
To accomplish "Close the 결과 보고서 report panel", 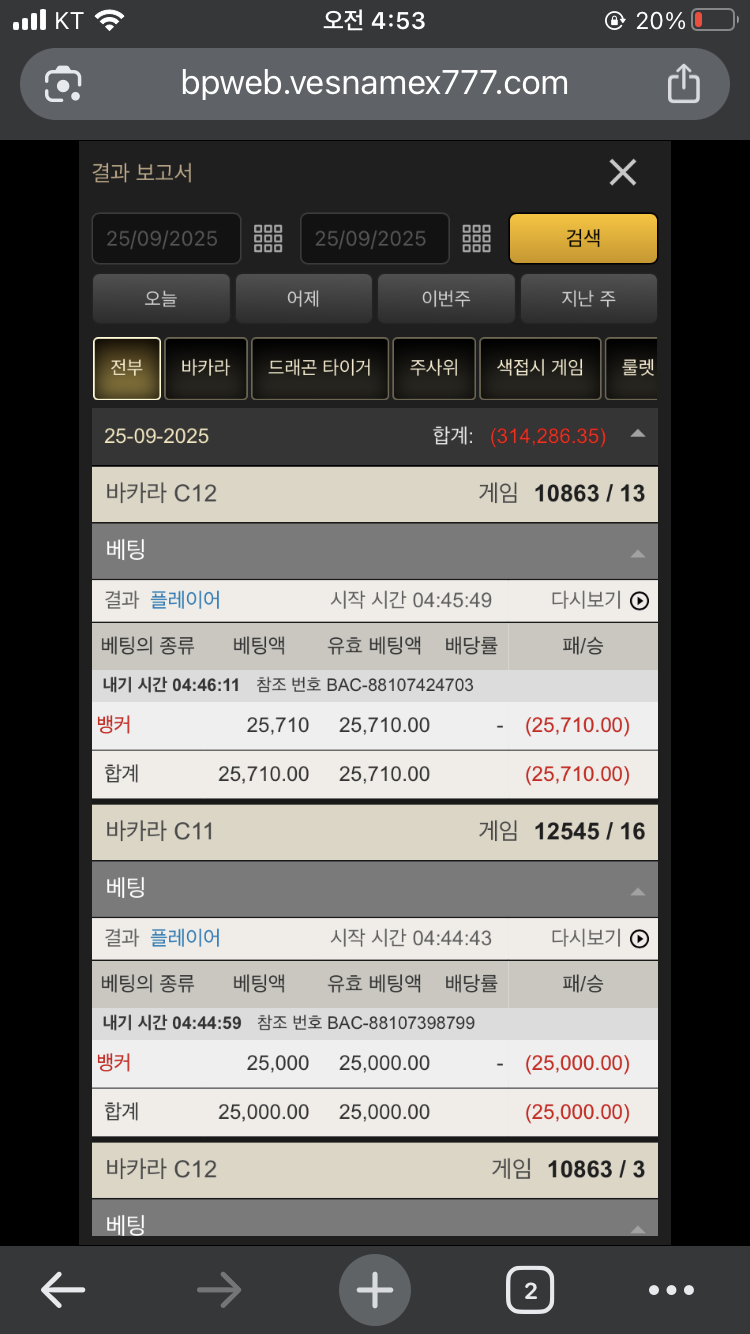I will coord(623,173).
